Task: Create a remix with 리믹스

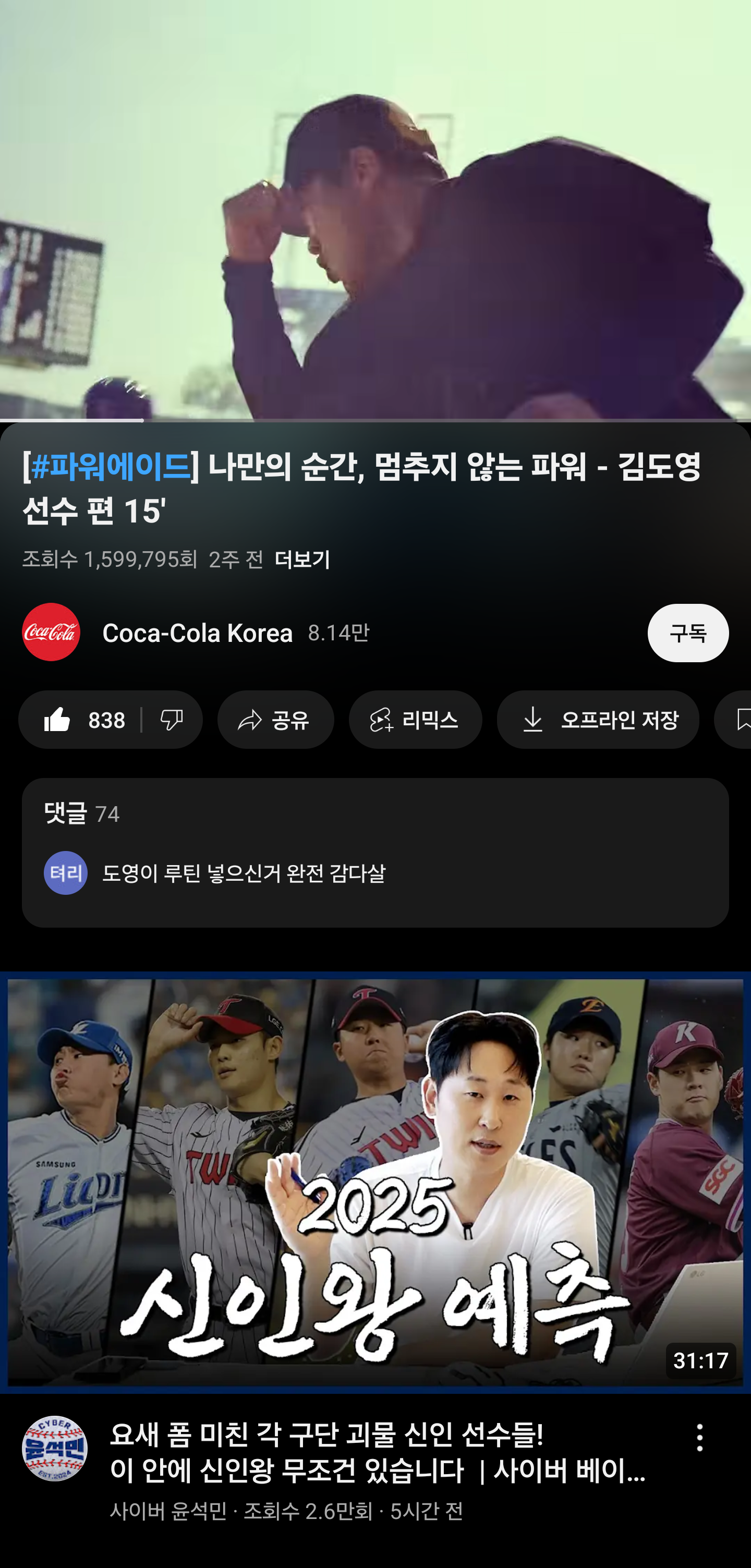Action: 415,720
